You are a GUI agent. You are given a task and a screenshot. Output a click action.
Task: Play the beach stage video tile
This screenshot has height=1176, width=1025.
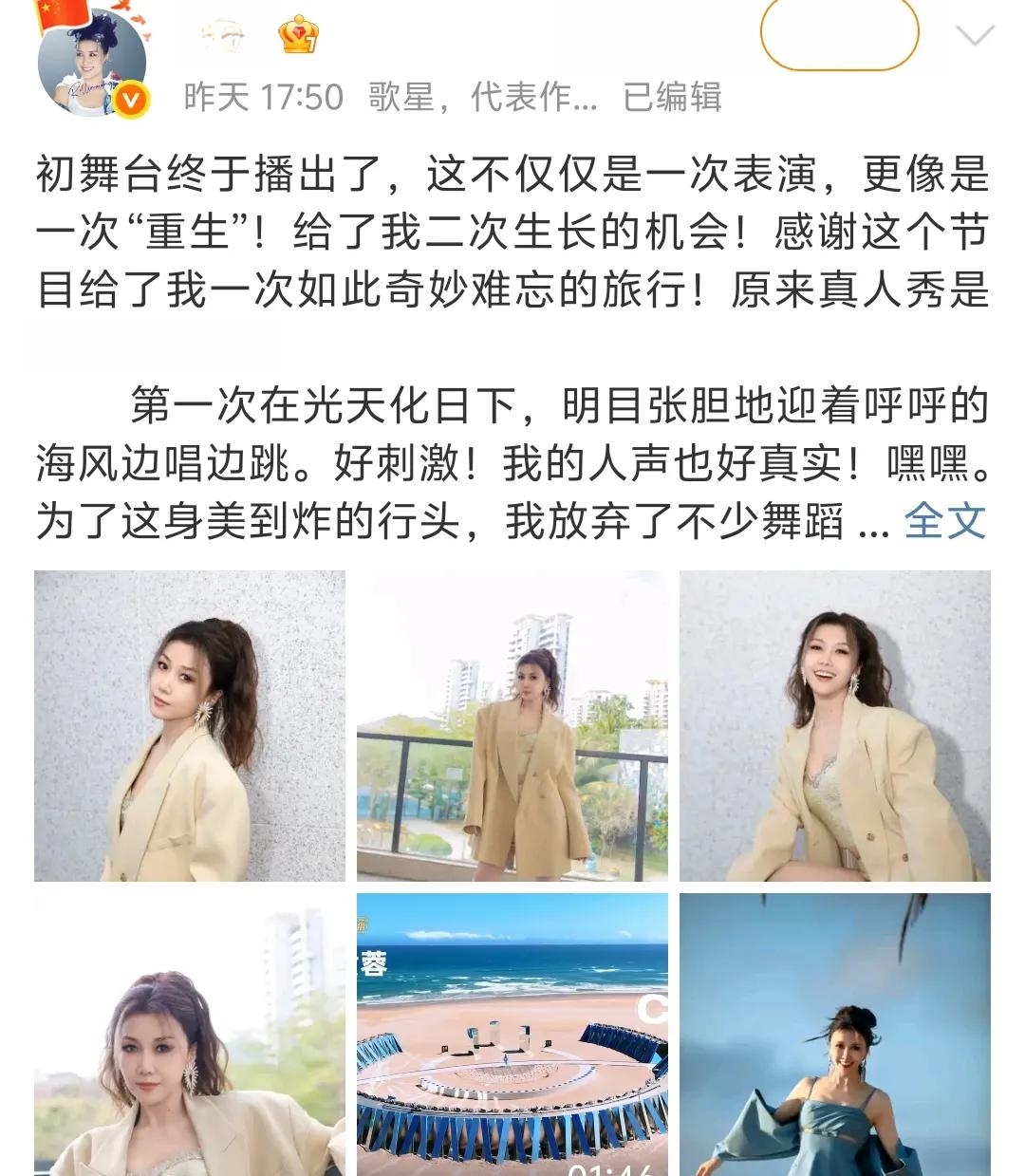pyautogui.click(x=512, y=1035)
